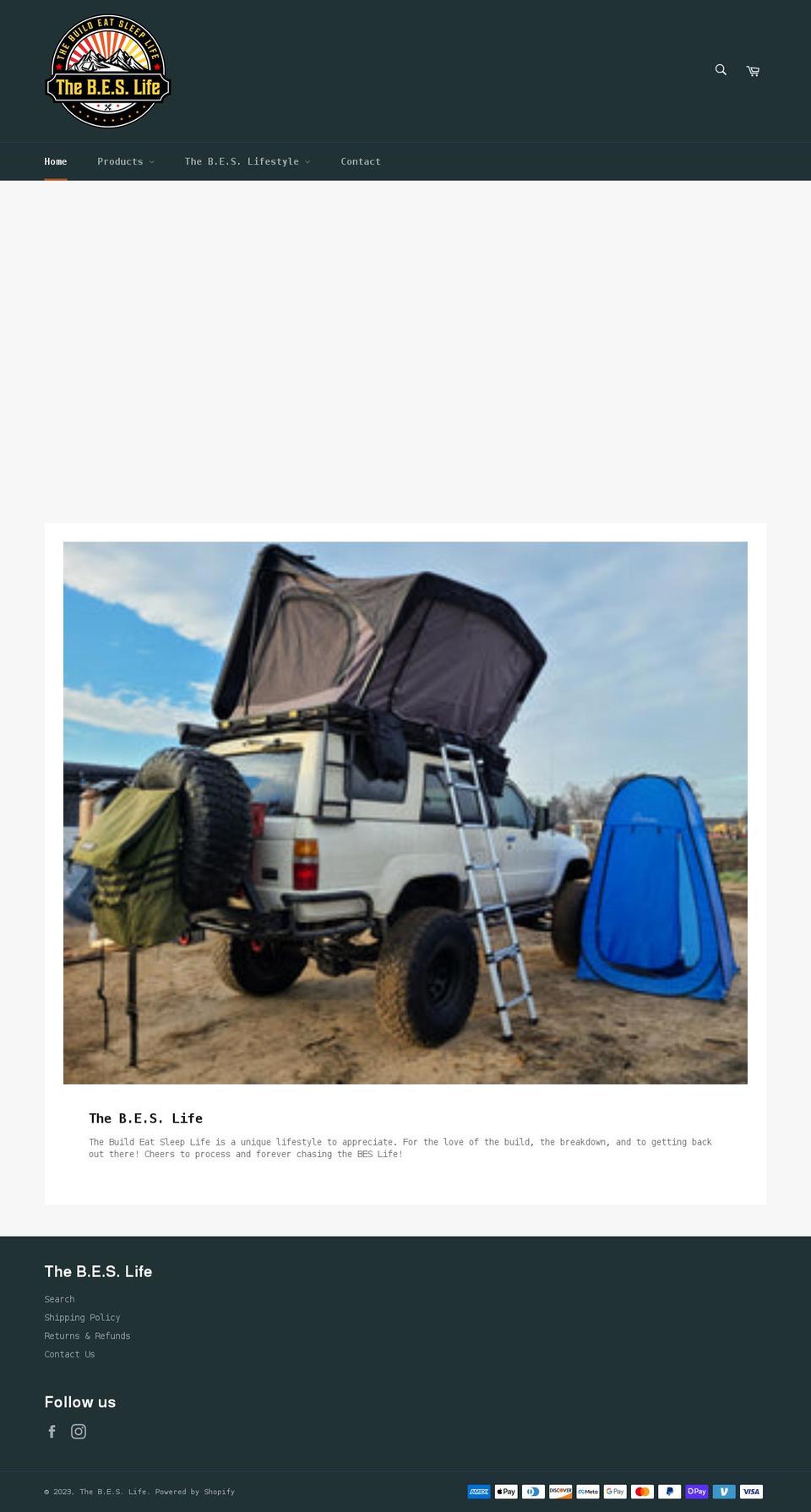View the Returns & Refunds page

click(87, 1335)
